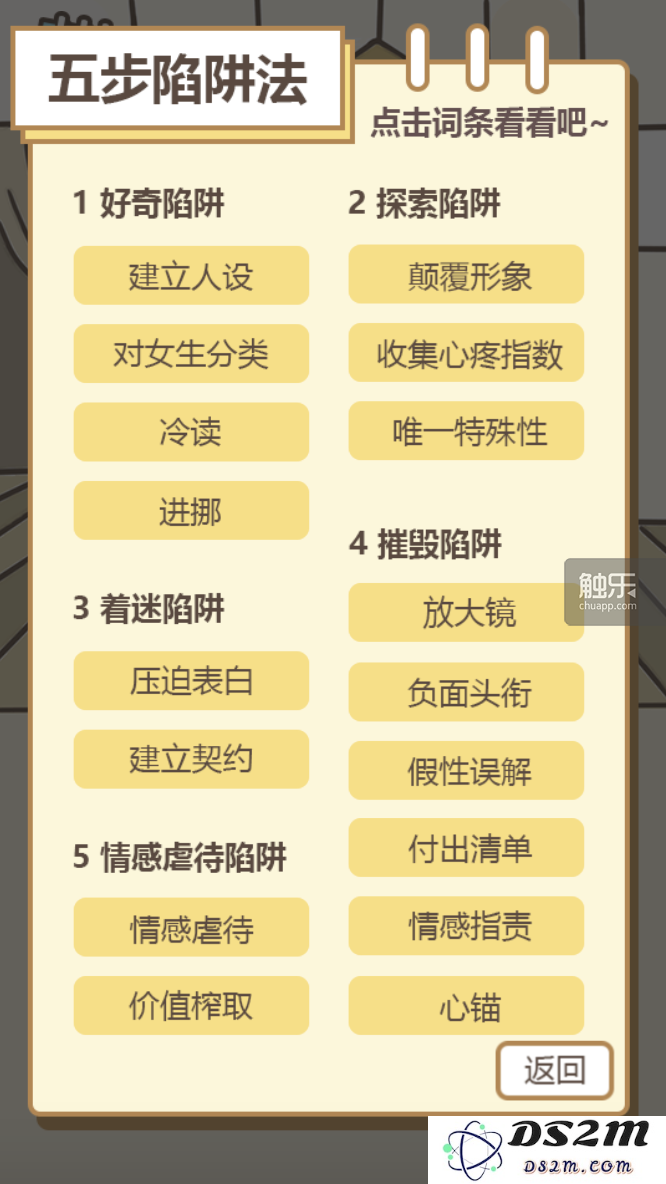
Task: Open 收集心疼指数 entry
Action: [466, 353]
